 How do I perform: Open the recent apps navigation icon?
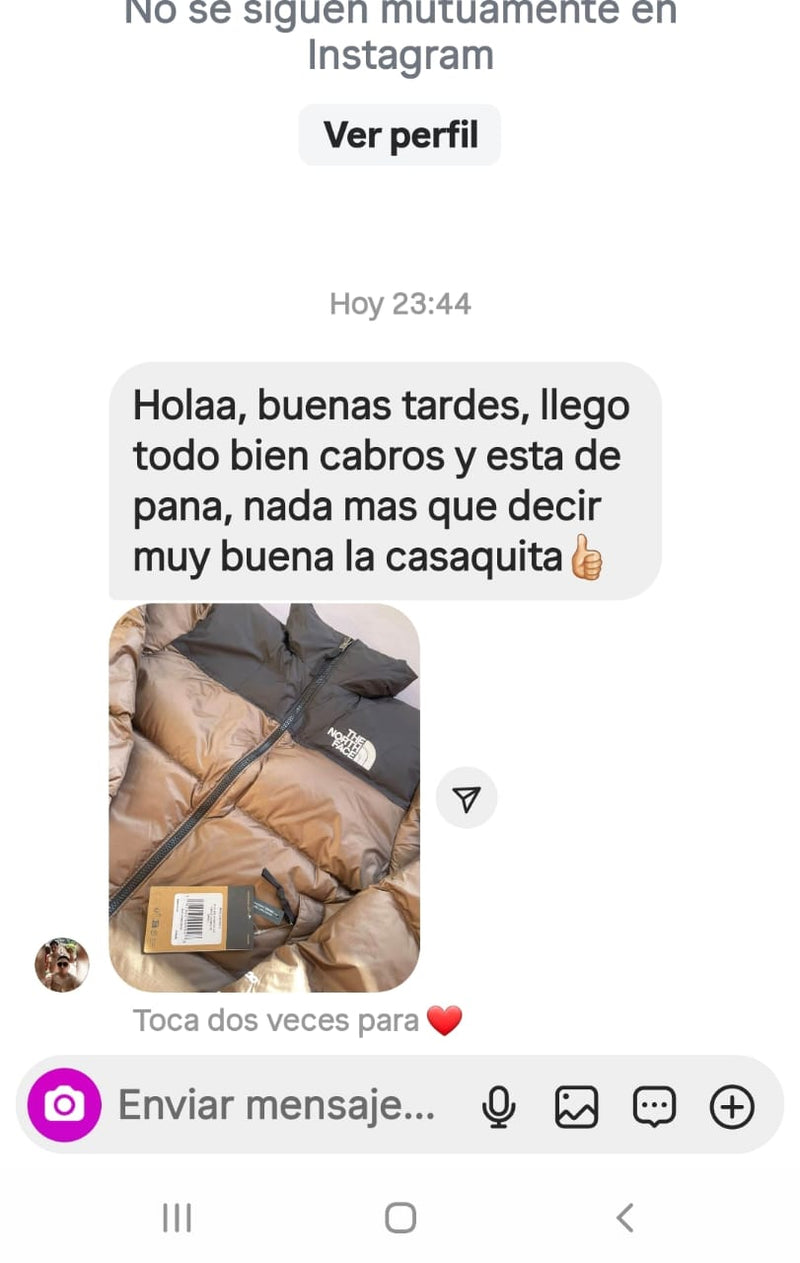(176, 1218)
